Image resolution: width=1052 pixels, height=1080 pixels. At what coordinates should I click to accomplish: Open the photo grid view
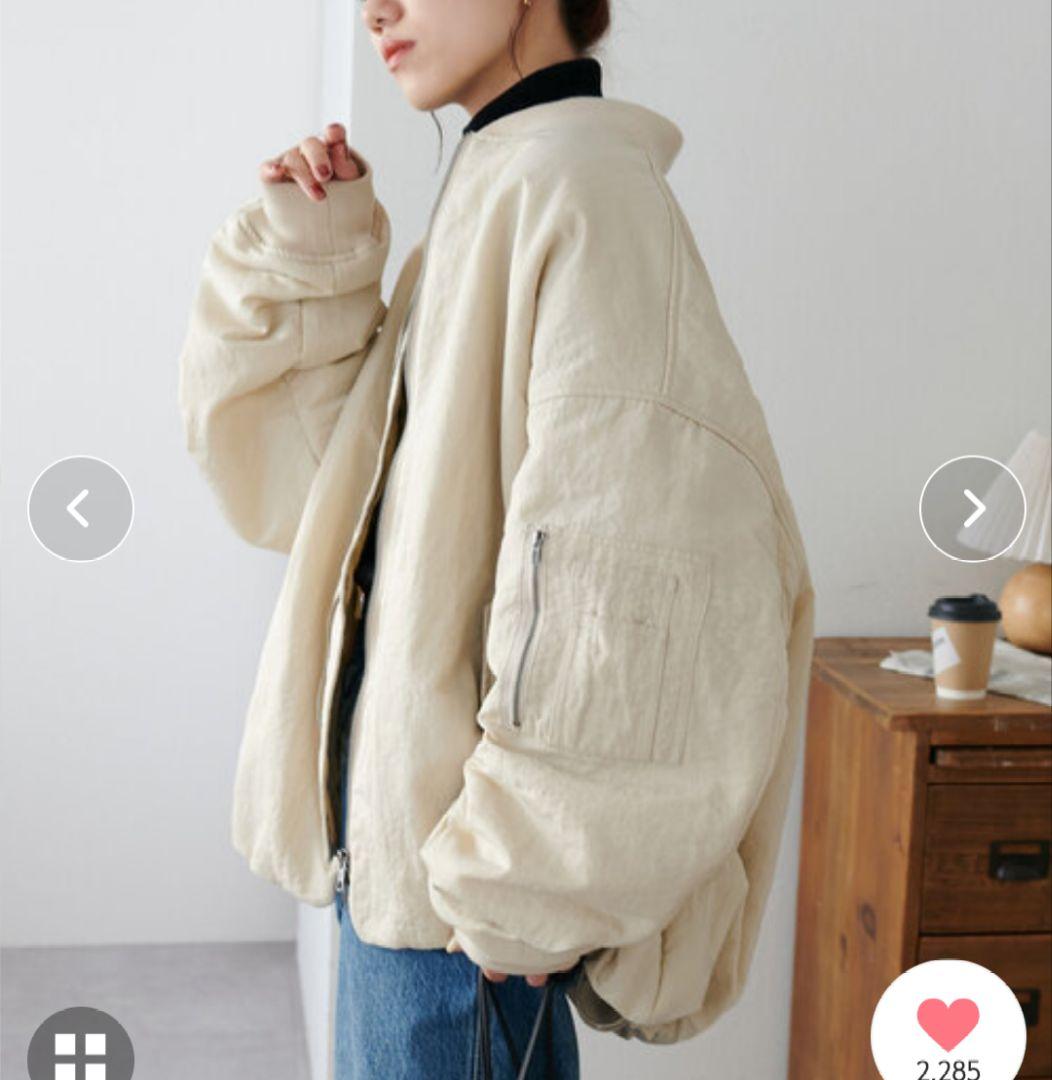(80, 1050)
